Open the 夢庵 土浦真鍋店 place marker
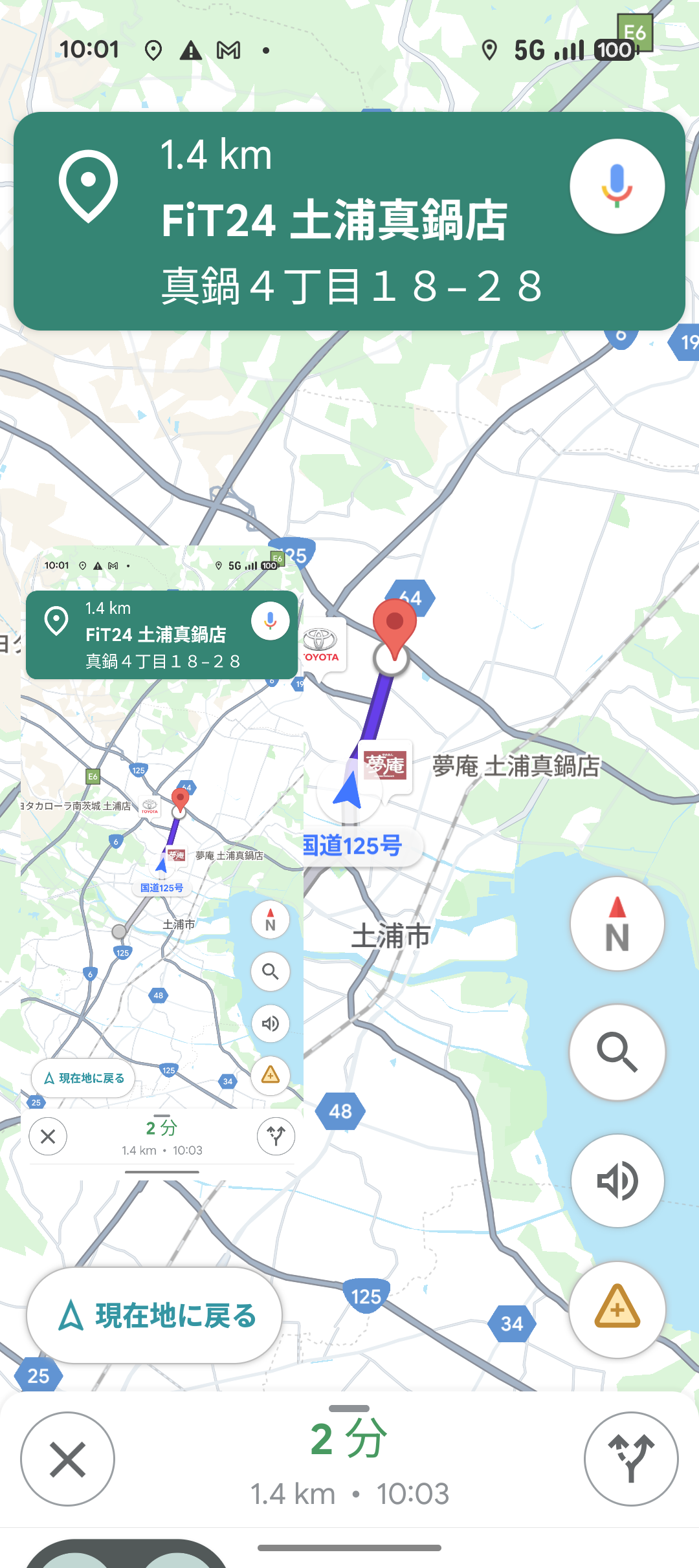Image resolution: width=699 pixels, height=1568 pixels. point(385,766)
